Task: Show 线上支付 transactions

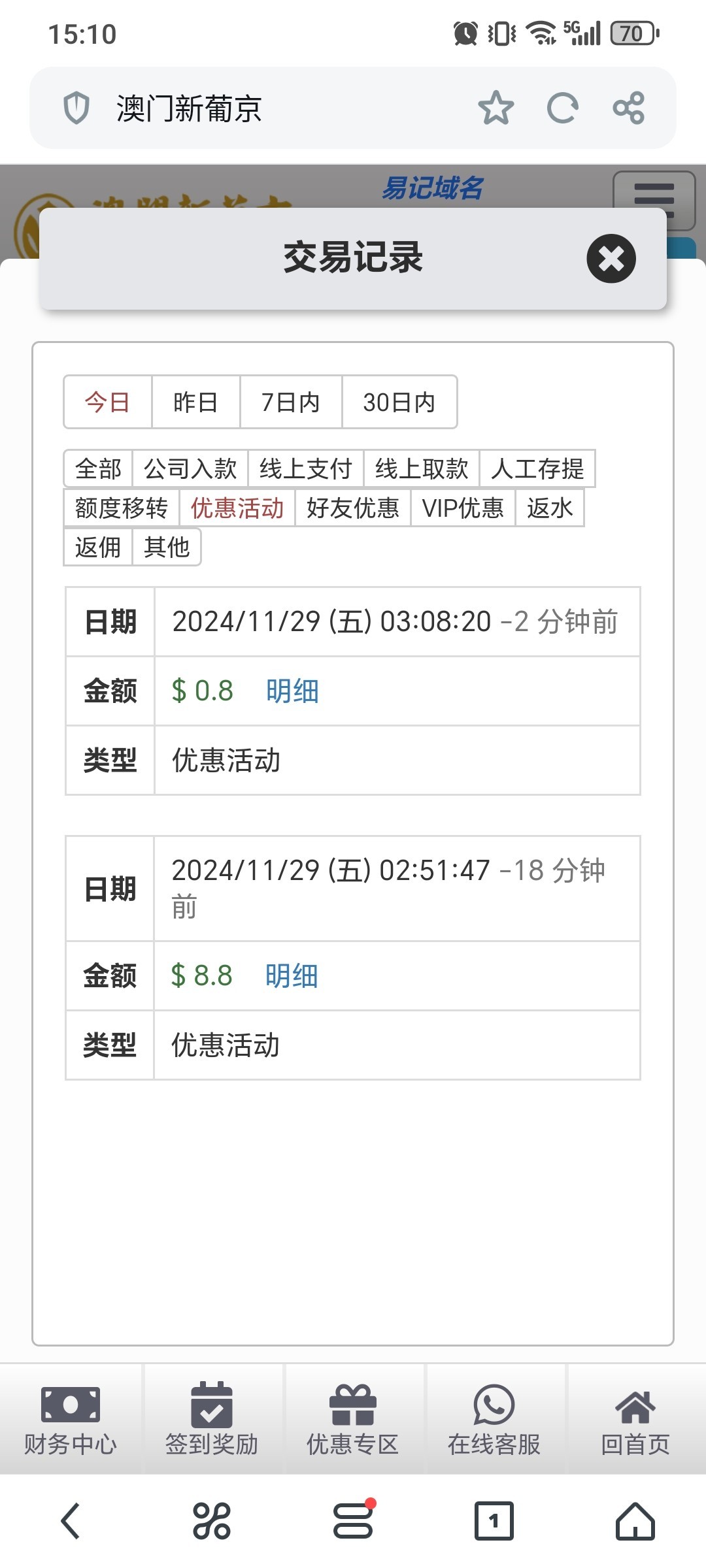Action: point(305,469)
